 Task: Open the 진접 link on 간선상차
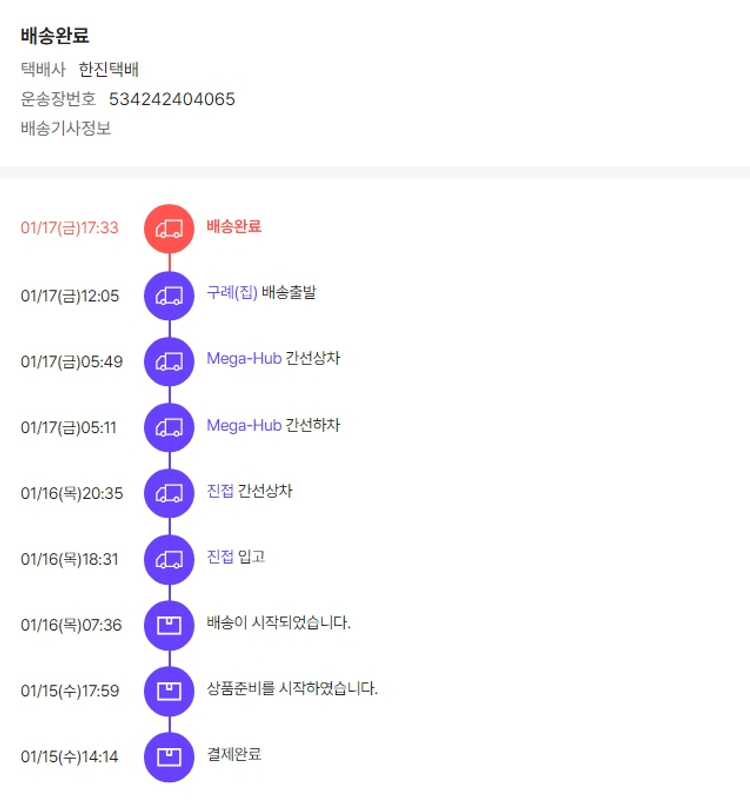[220, 492]
